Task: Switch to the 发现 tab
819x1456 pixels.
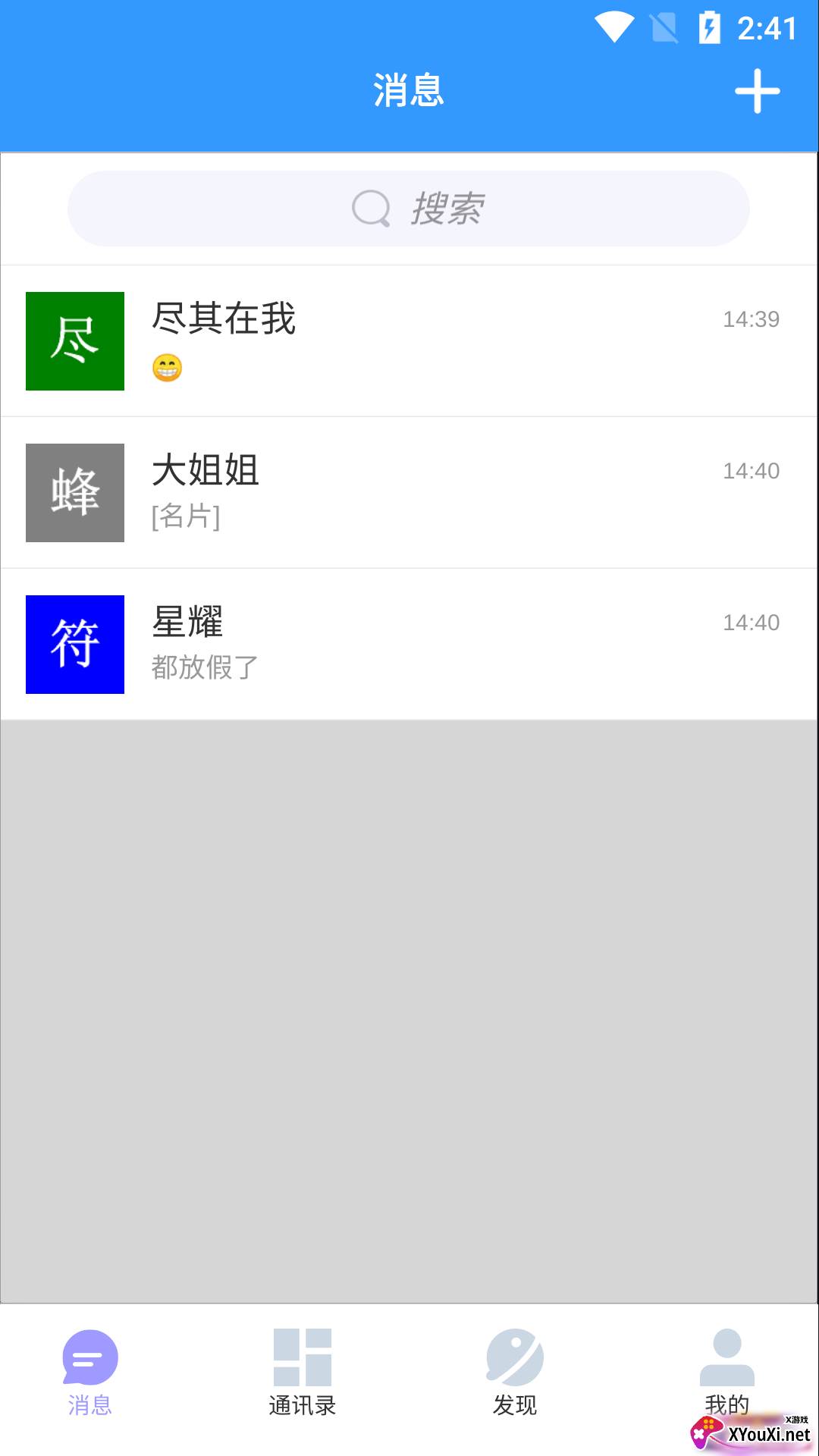Action: tap(515, 1373)
